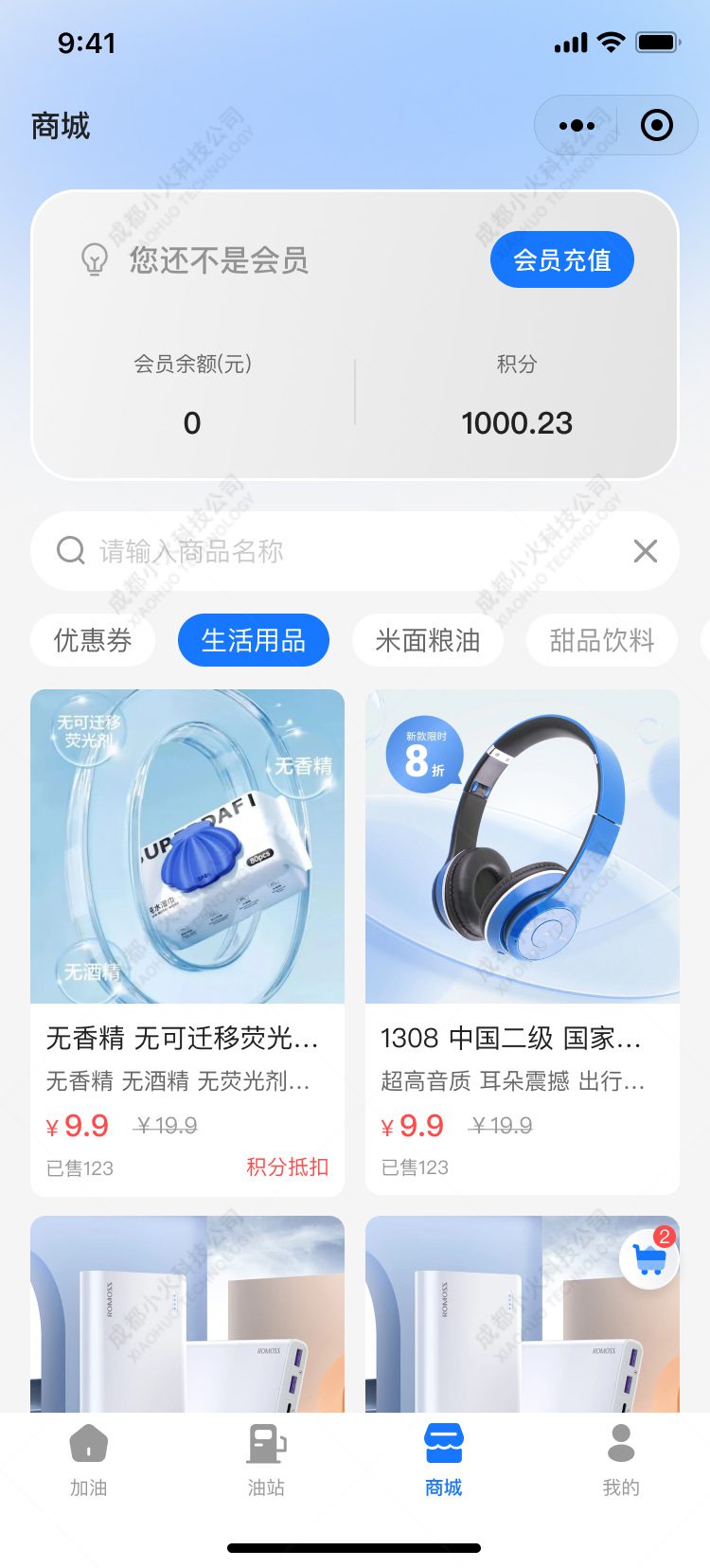Open the mini-program more options menu (•••)
Screen dimensions: 710x1568
[x=577, y=124]
